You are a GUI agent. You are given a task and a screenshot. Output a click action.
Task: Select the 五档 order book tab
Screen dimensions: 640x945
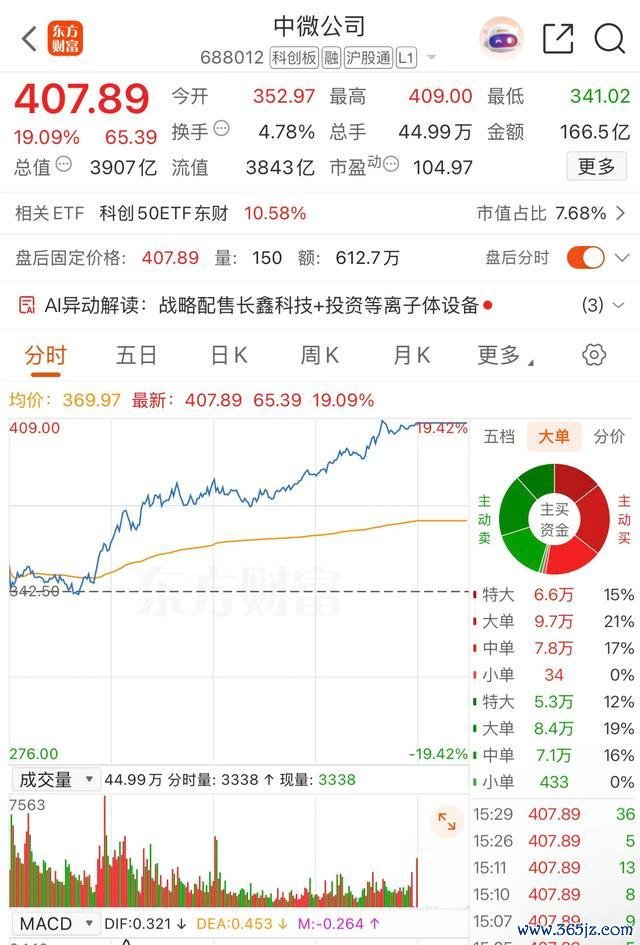click(x=499, y=436)
